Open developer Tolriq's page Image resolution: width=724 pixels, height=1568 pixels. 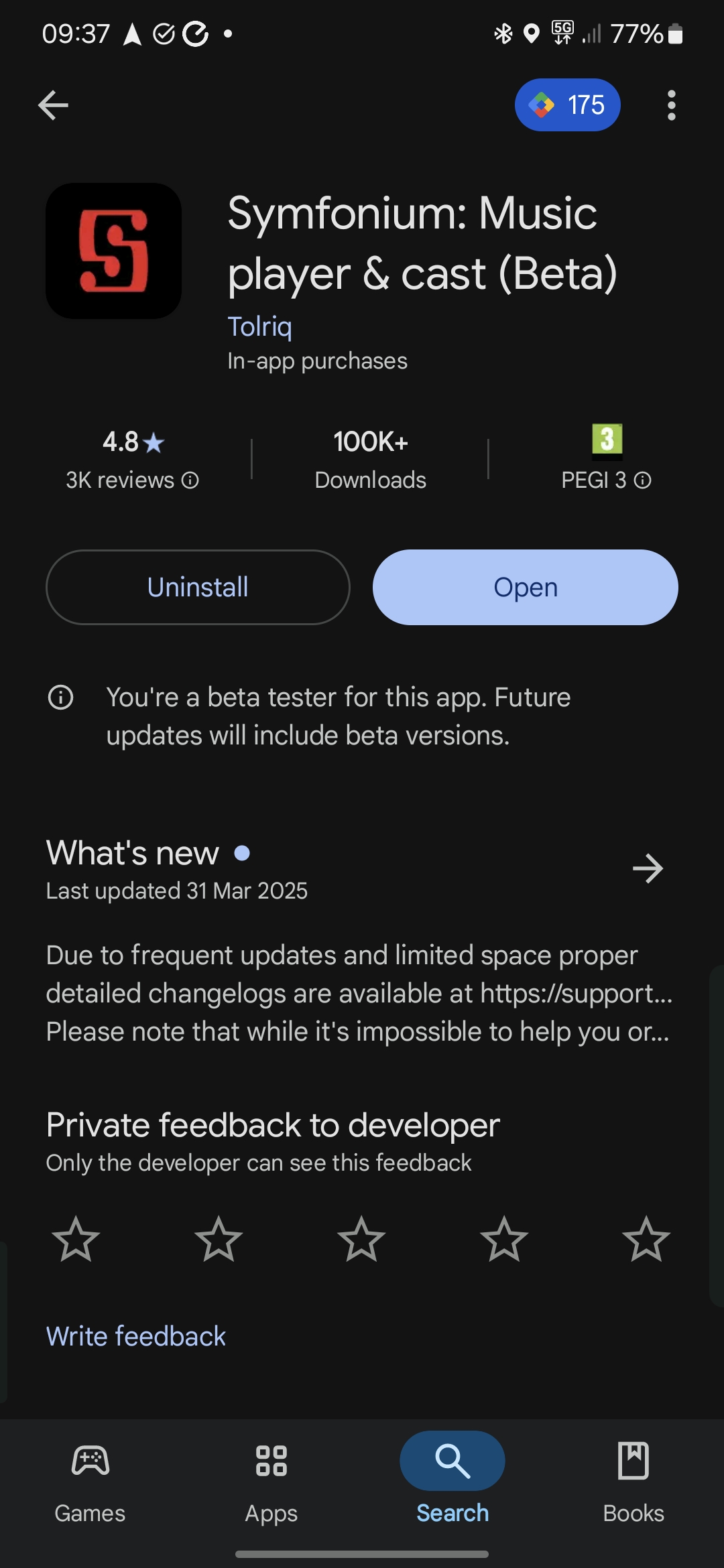click(x=259, y=326)
